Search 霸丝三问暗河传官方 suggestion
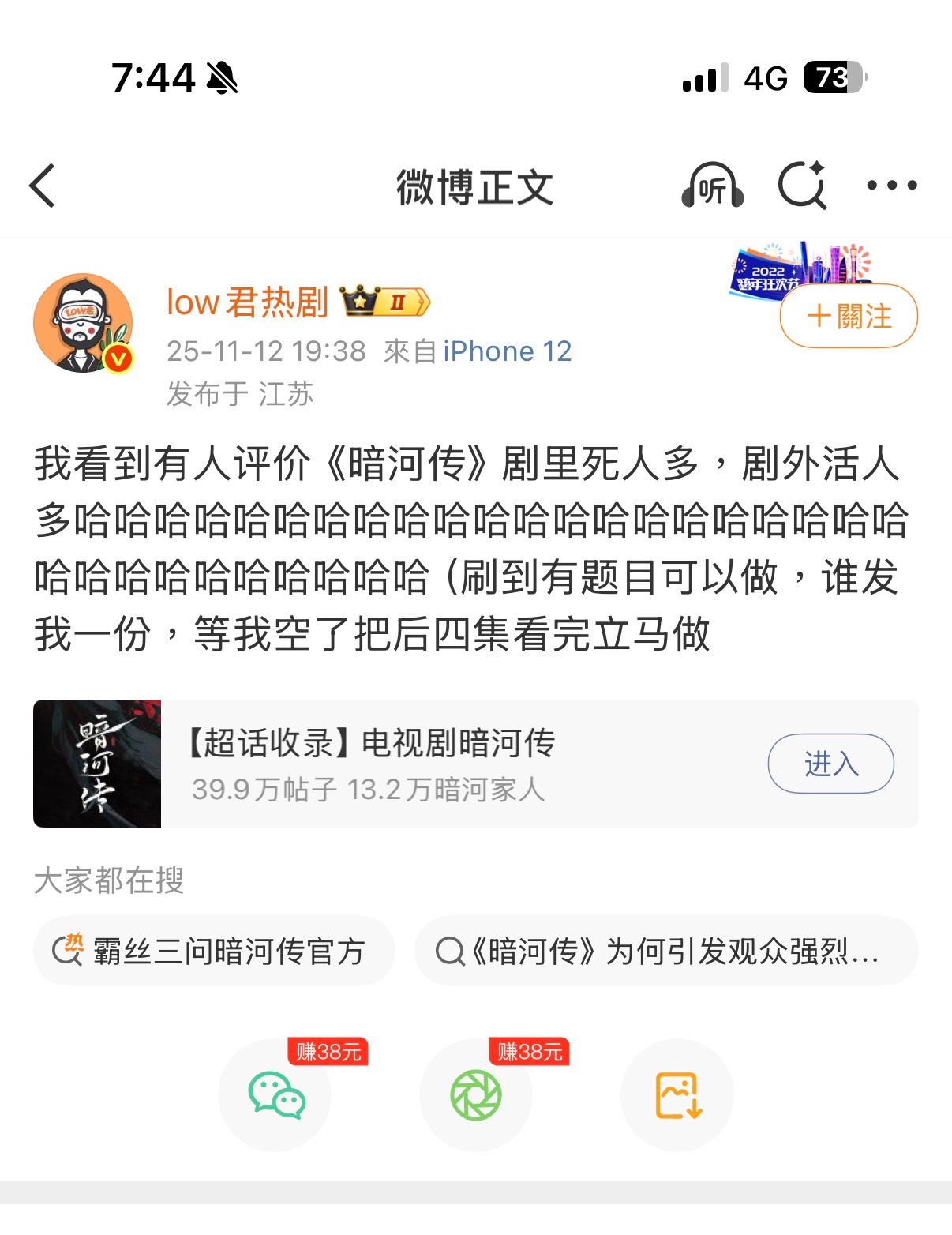This screenshot has height=1235, width=952. [x=214, y=951]
